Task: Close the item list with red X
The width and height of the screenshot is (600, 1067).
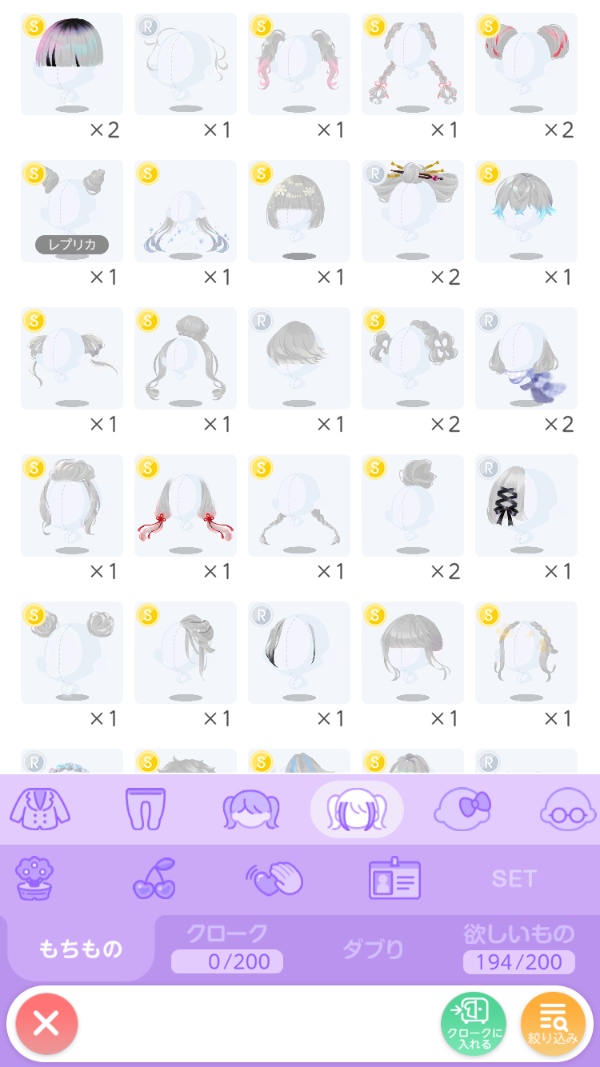Action: [x=45, y=1023]
